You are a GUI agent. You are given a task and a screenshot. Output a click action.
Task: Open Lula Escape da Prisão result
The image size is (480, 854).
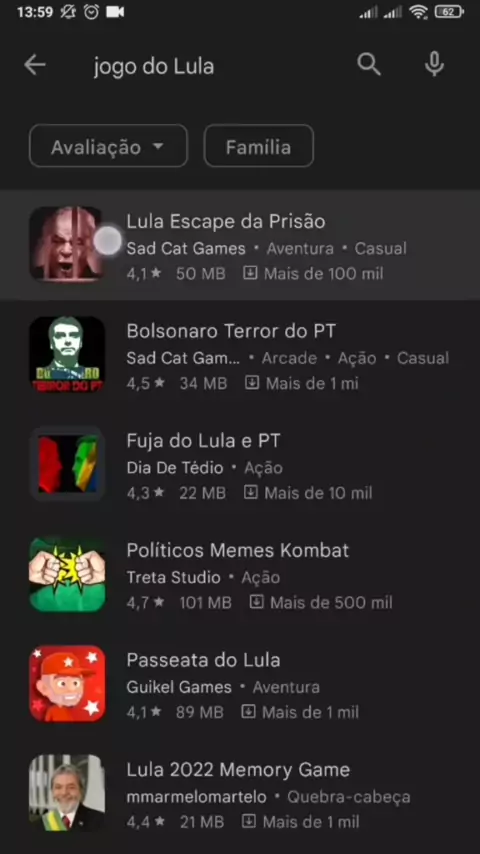[240, 245]
